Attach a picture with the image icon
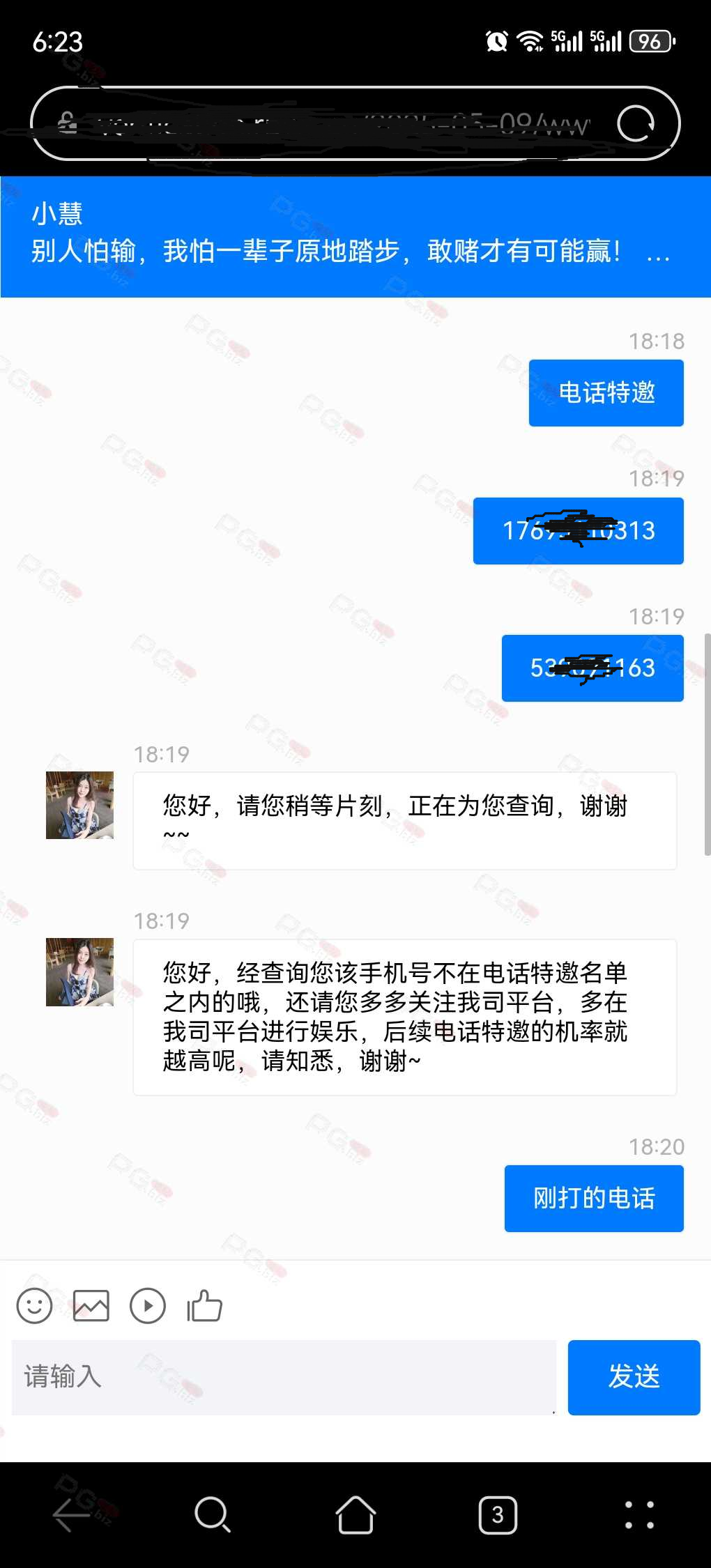This screenshot has width=711, height=1568. point(91,1305)
